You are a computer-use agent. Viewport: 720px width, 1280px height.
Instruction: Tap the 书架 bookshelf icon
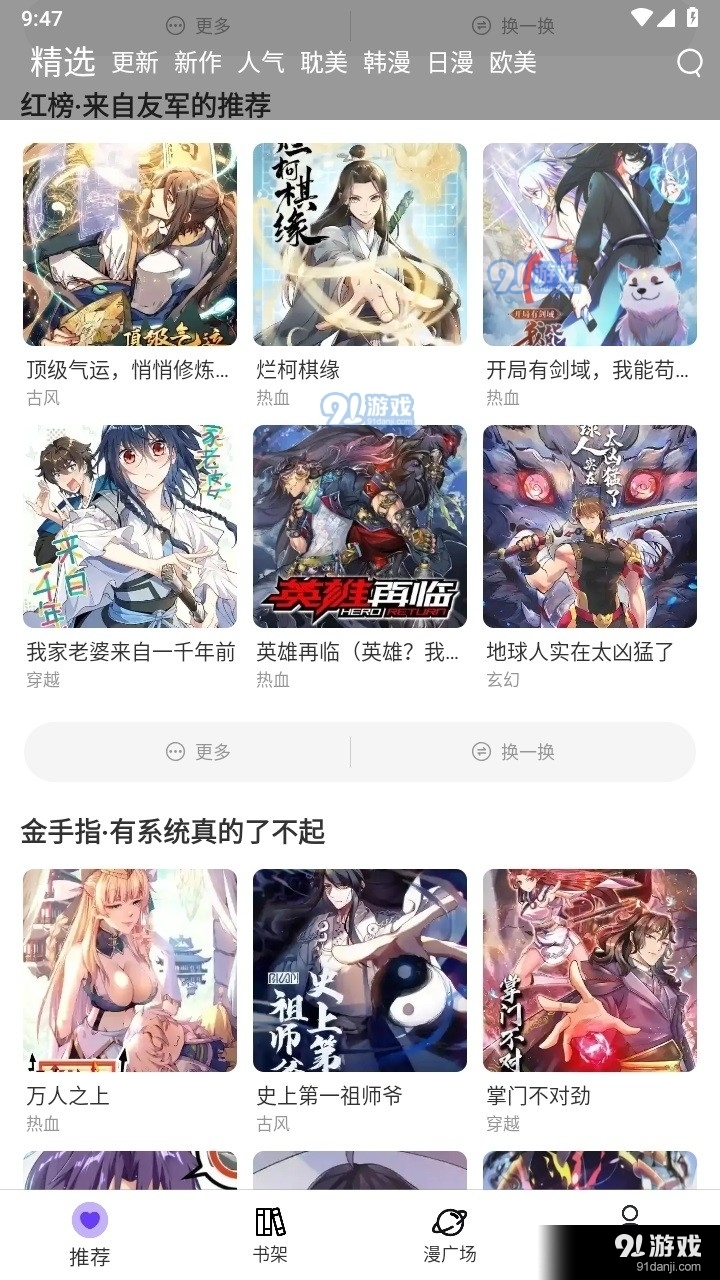point(270,1222)
